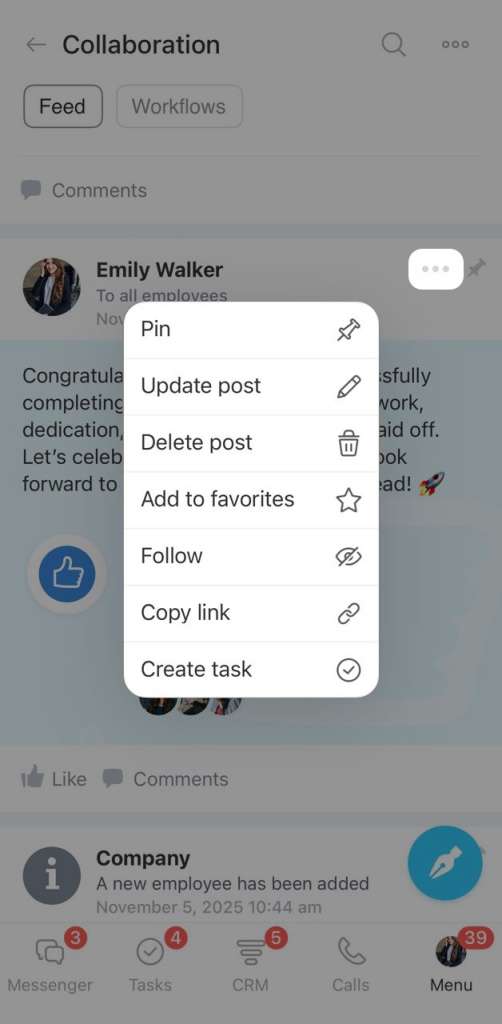Open the Messenger tab
Screen dimensions: 502x1024
click(50, 963)
